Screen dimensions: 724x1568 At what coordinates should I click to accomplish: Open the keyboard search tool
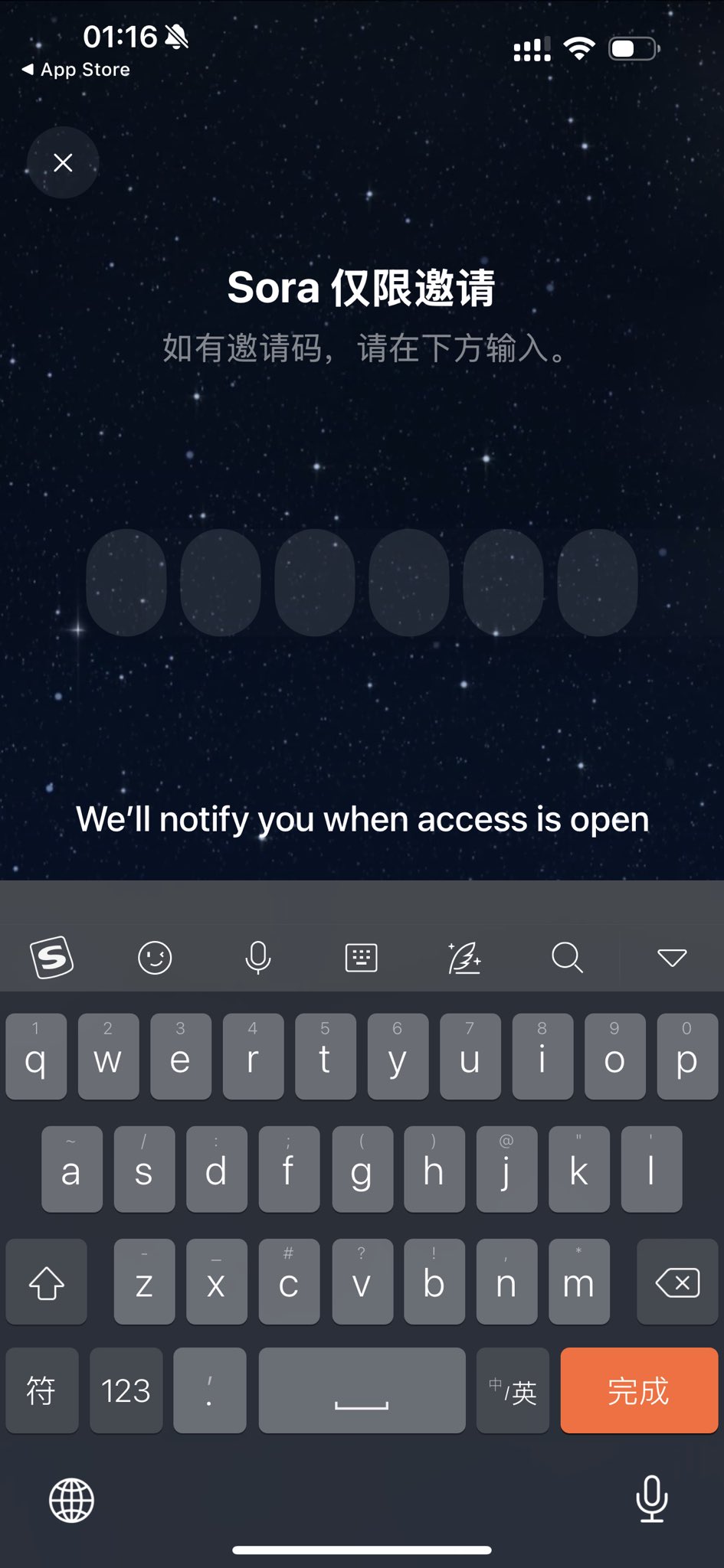568,957
